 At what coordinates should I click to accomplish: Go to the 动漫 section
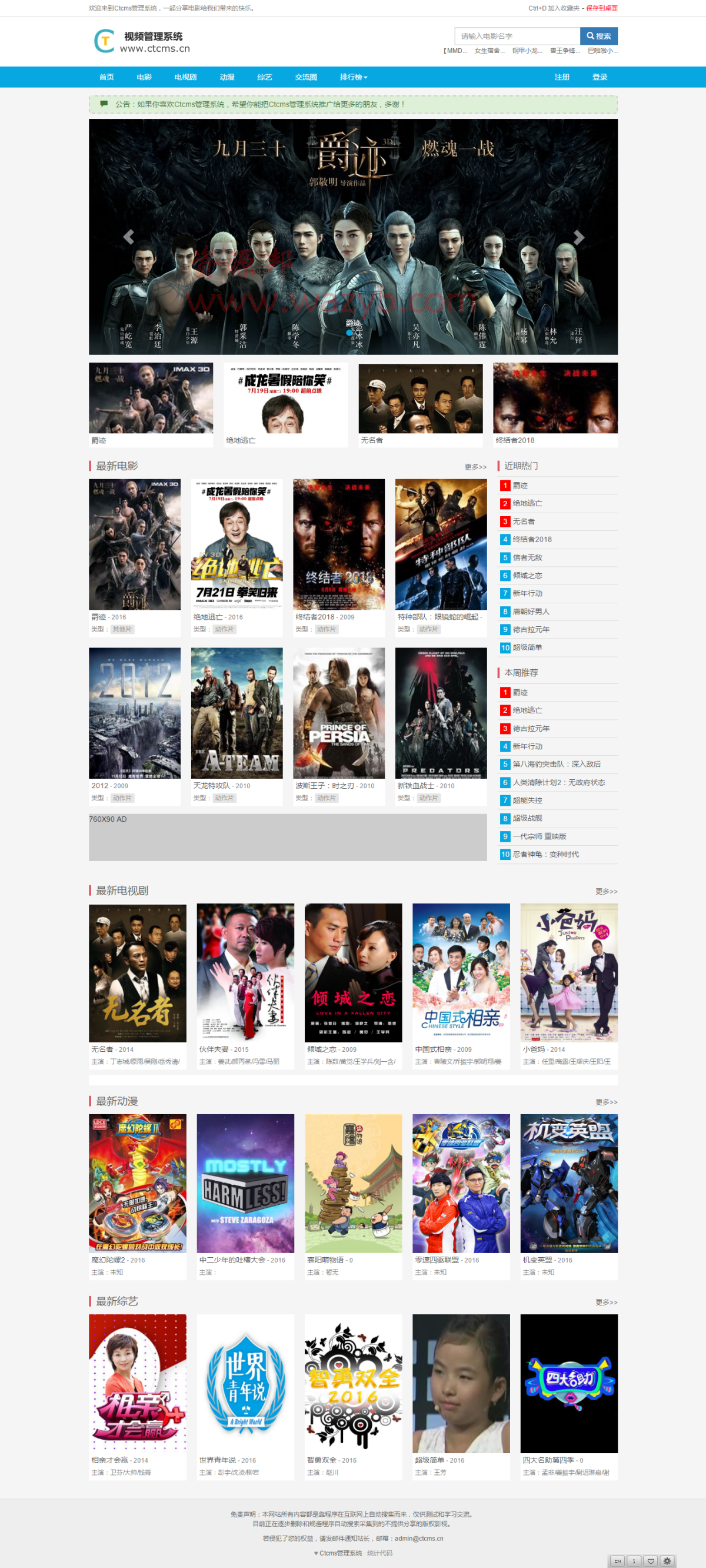click(227, 77)
